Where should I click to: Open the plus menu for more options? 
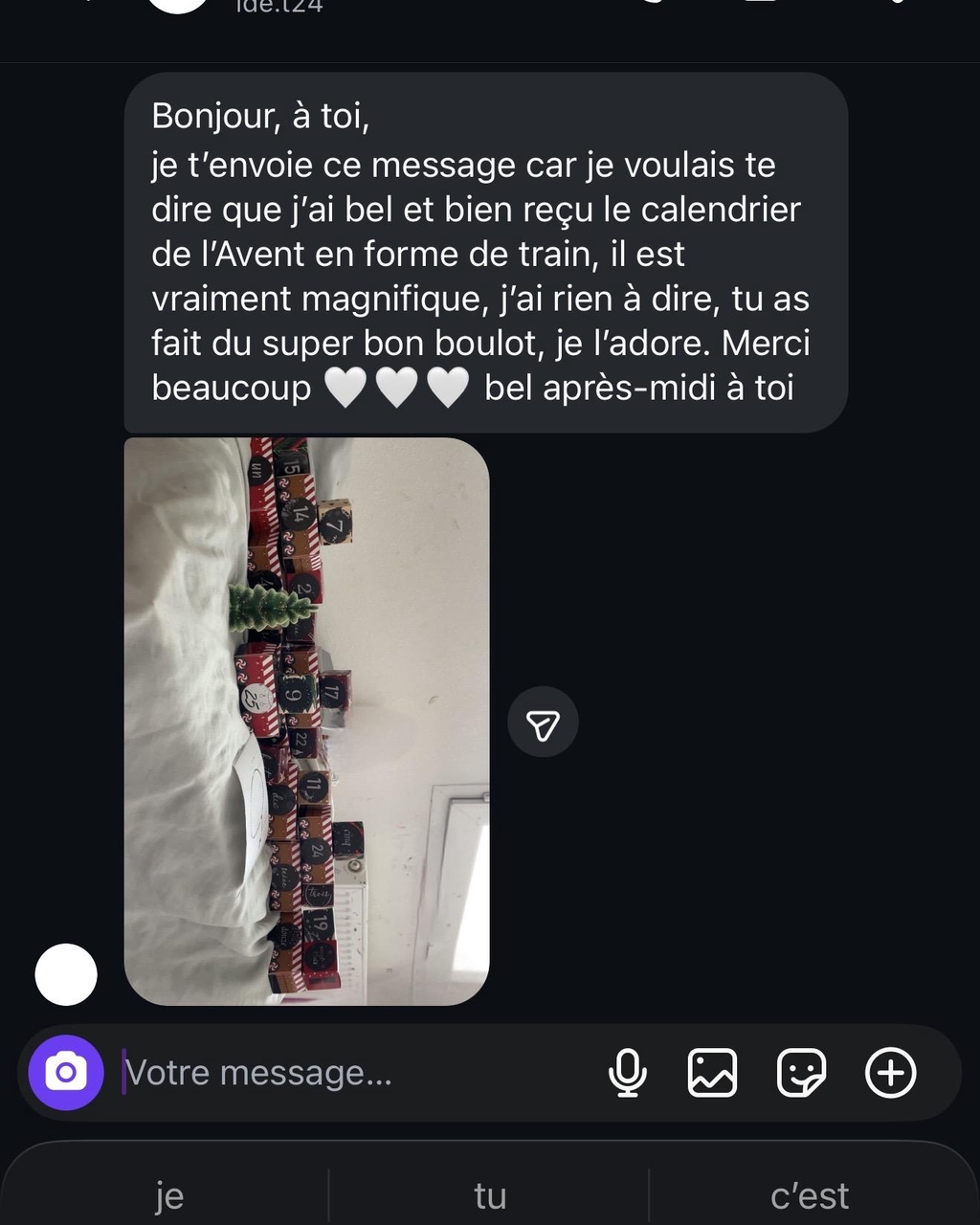[x=890, y=1073]
